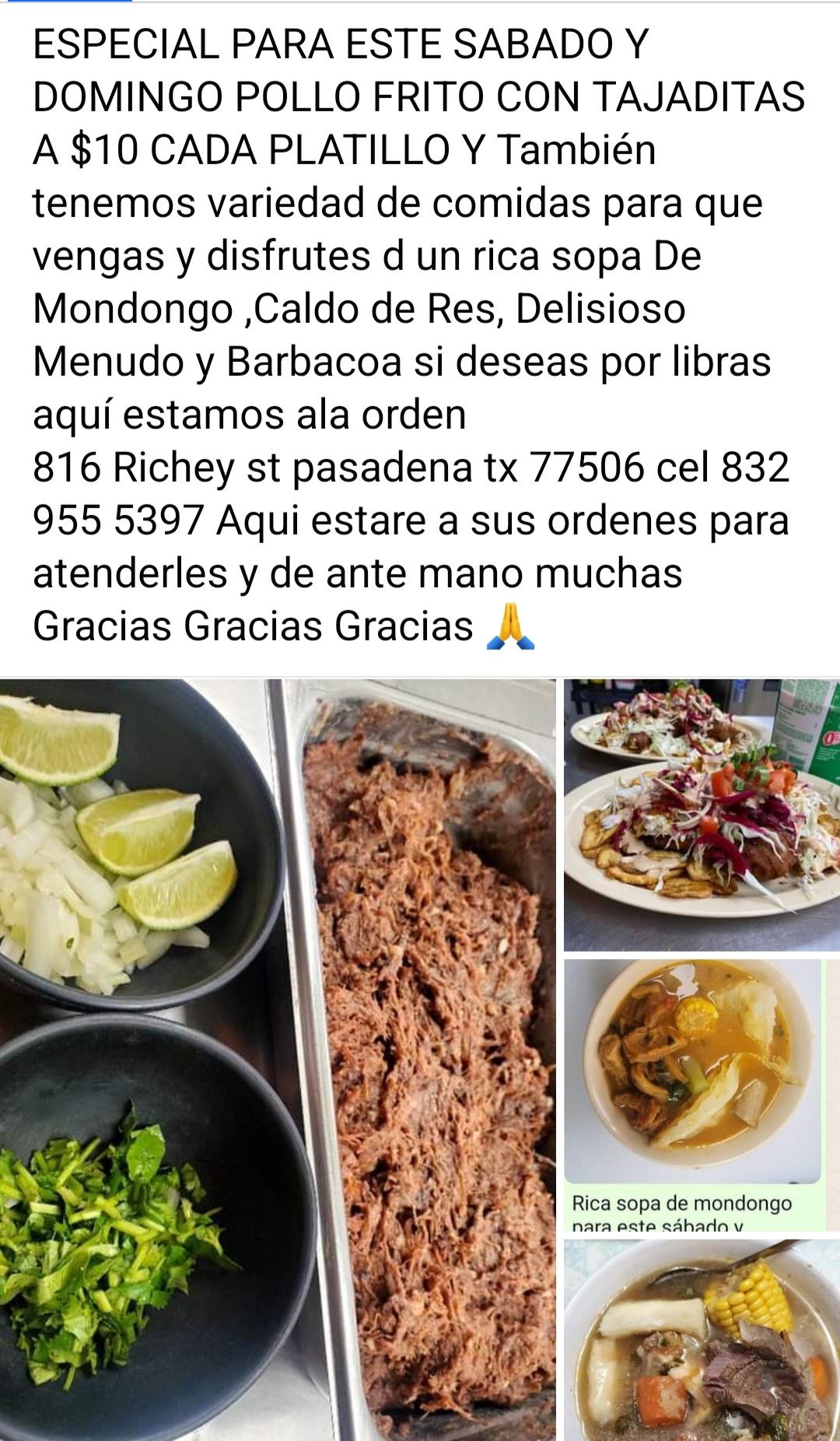
Task: Open the caldo de res photo
Action: (x=702, y=1340)
